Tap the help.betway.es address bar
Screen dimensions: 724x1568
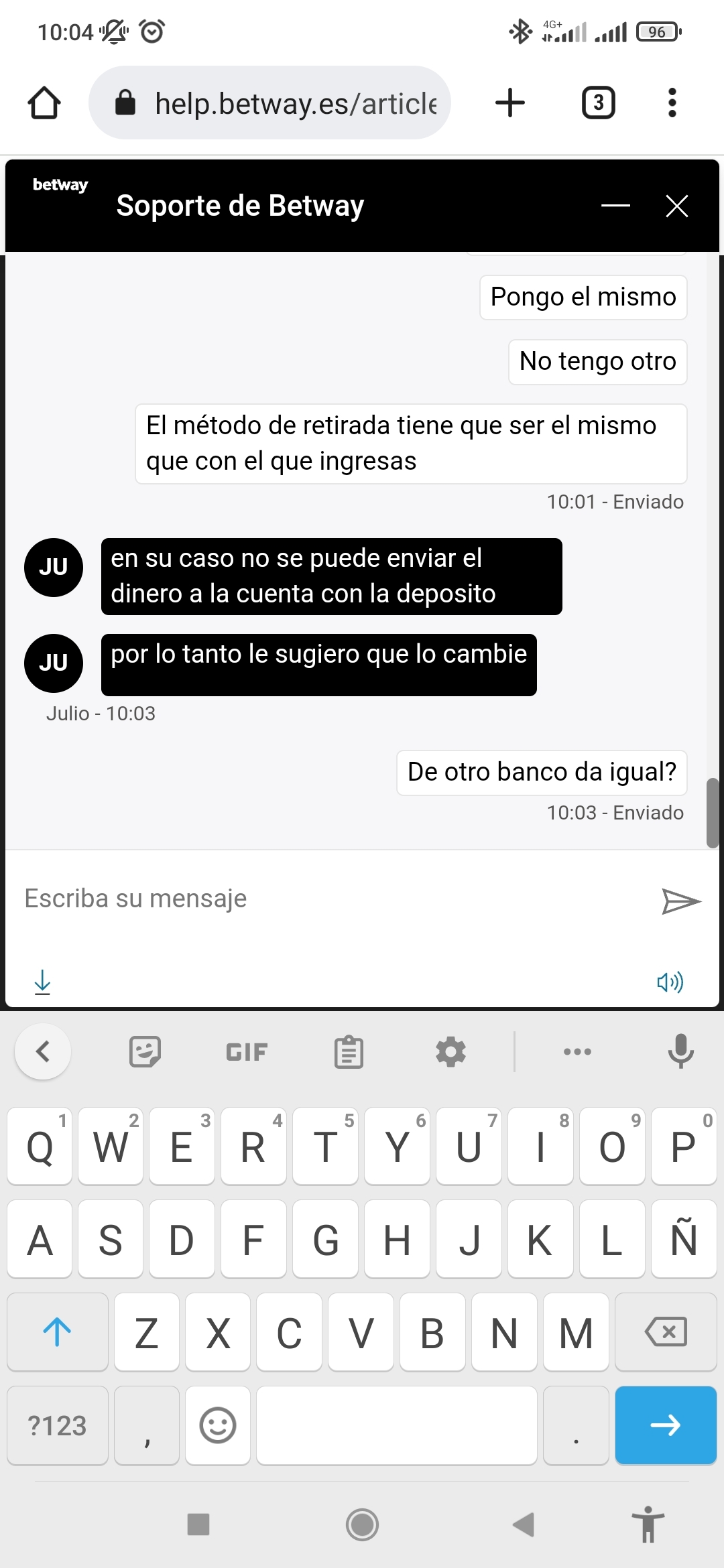coord(269,103)
